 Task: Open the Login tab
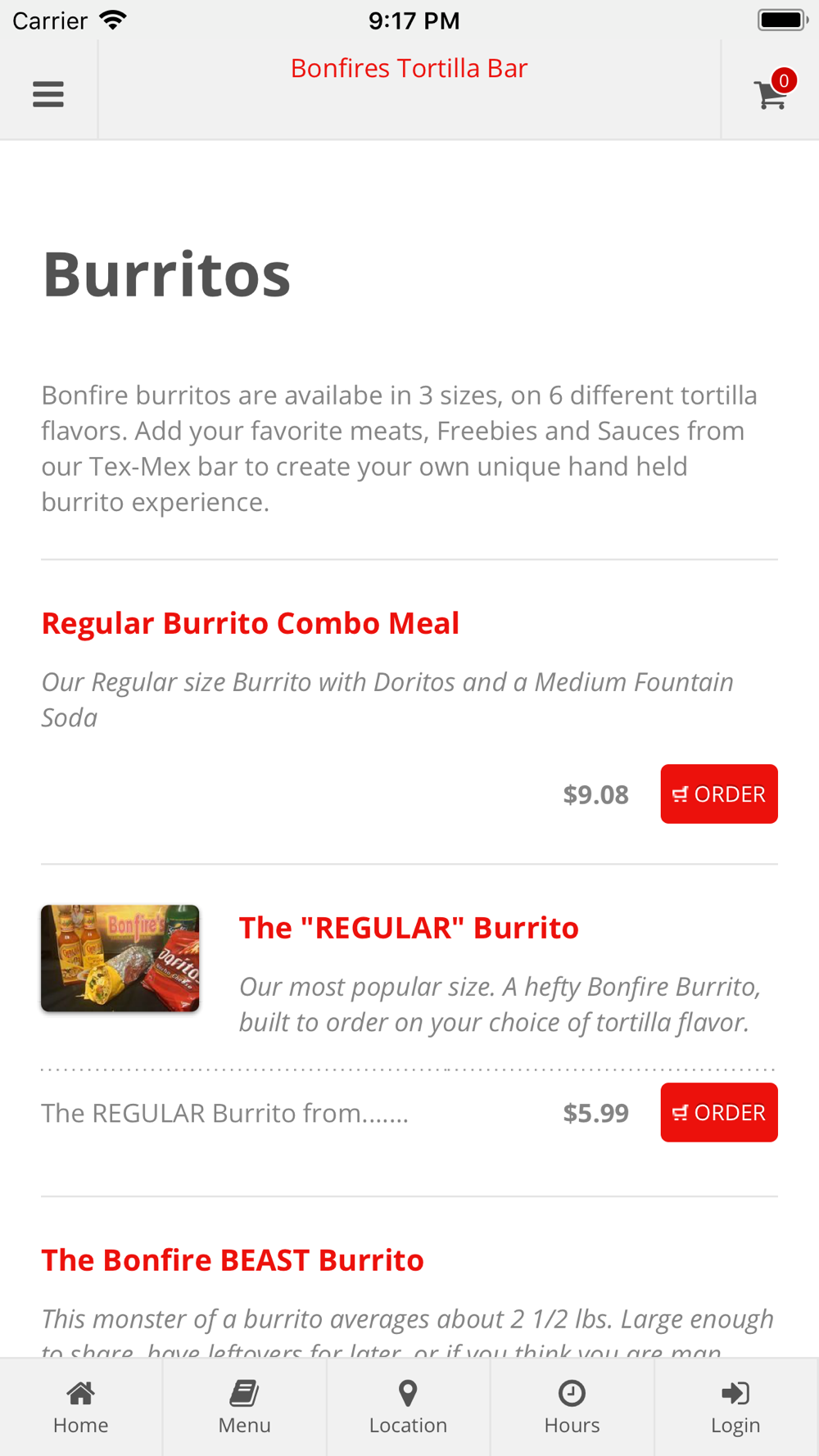(736, 1407)
